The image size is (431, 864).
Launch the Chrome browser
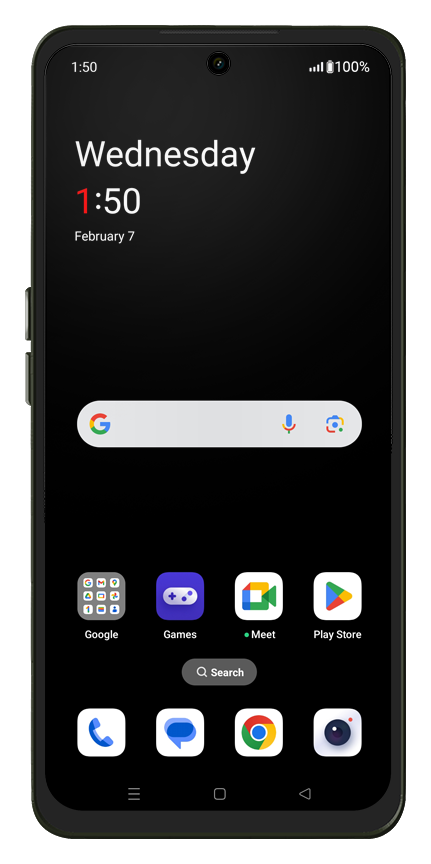click(258, 732)
